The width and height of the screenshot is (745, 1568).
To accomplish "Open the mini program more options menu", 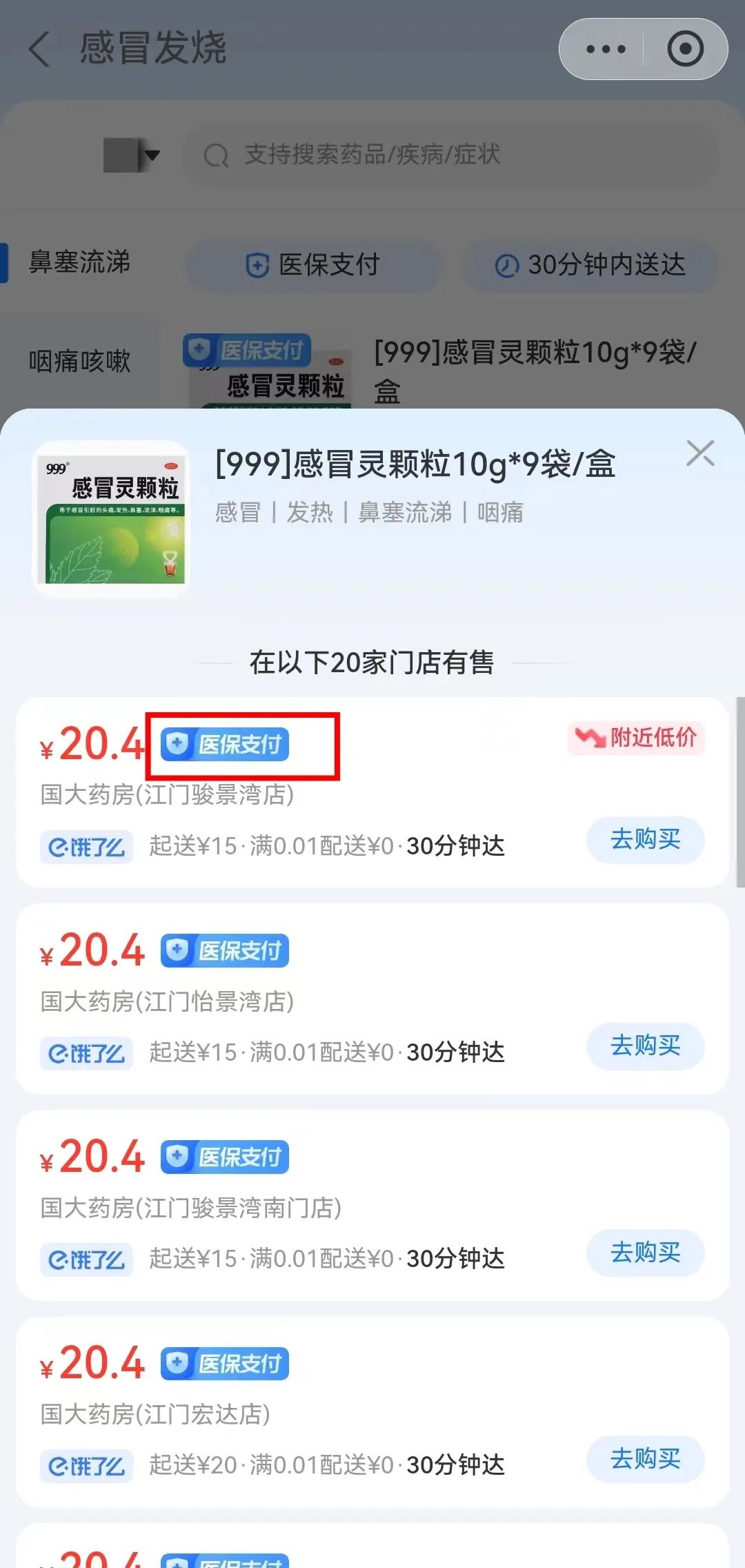I will (605, 49).
